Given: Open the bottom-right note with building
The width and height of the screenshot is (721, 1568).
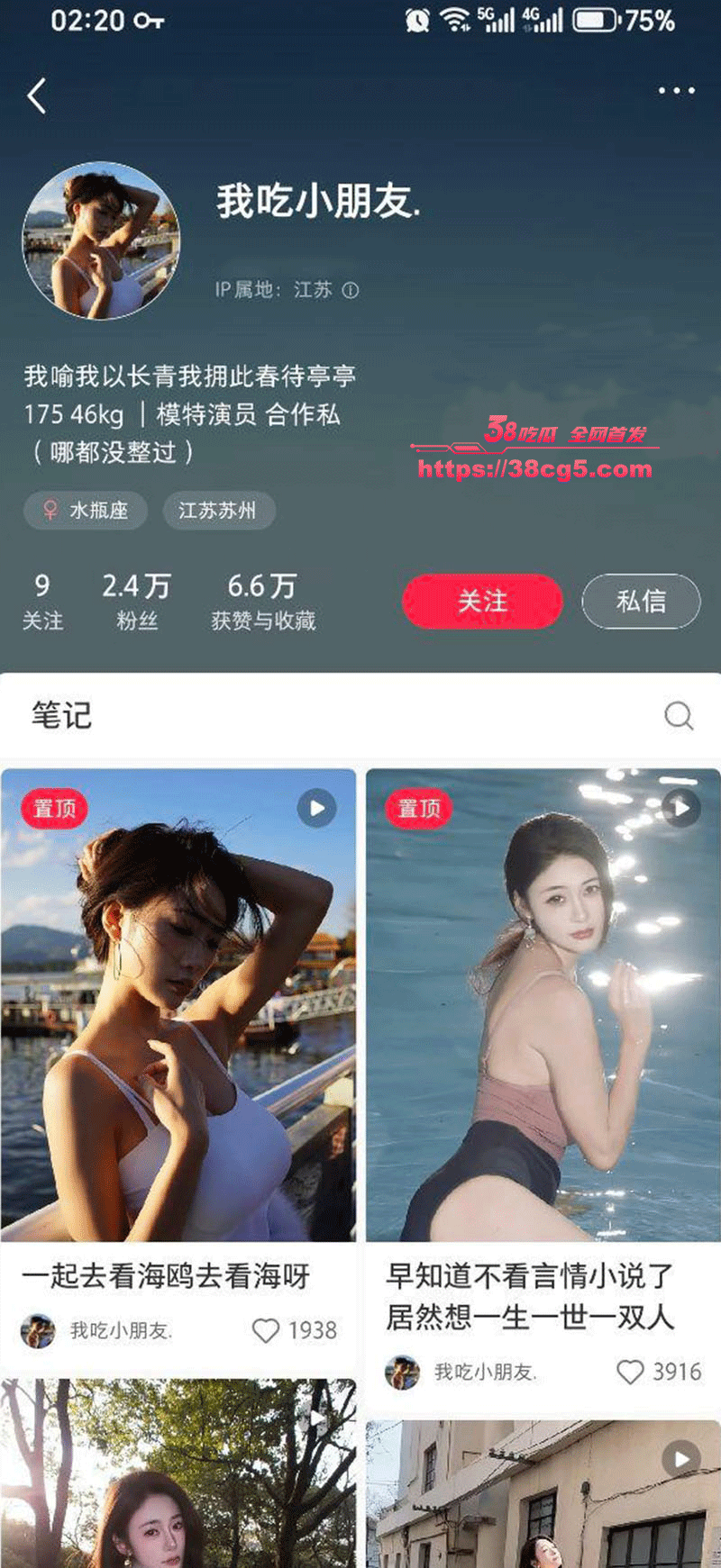Looking at the screenshot, I should (543, 1495).
